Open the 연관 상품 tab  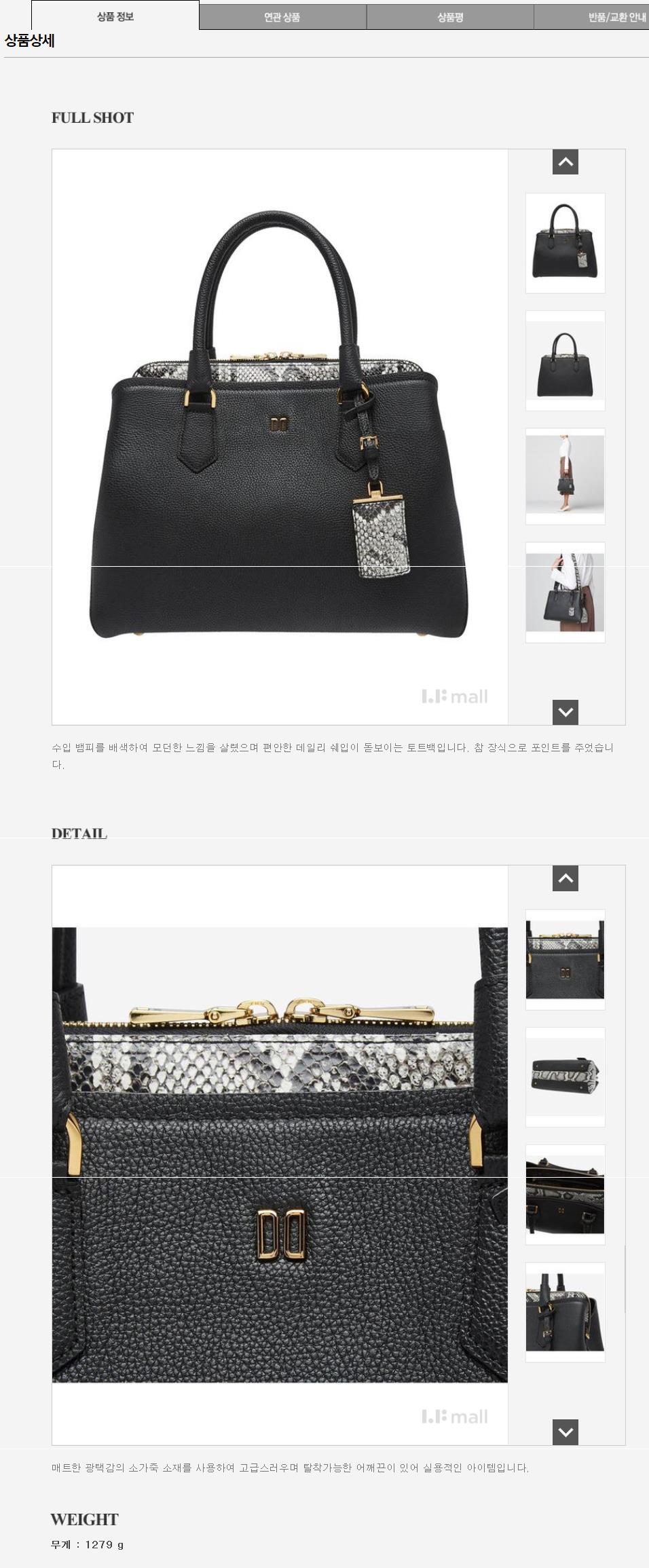click(282, 17)
